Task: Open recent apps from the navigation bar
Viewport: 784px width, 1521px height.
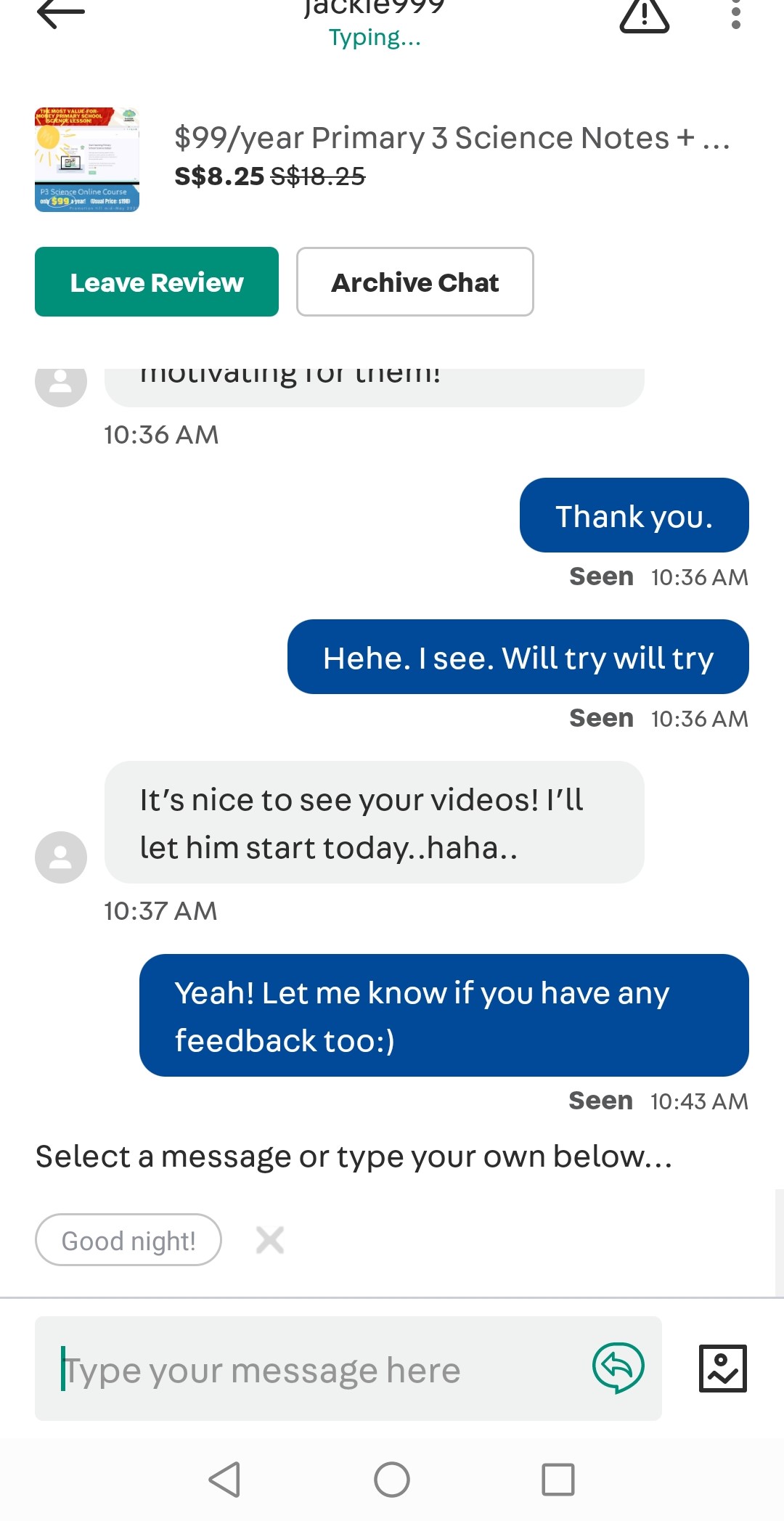Action: pos(558,1480)
